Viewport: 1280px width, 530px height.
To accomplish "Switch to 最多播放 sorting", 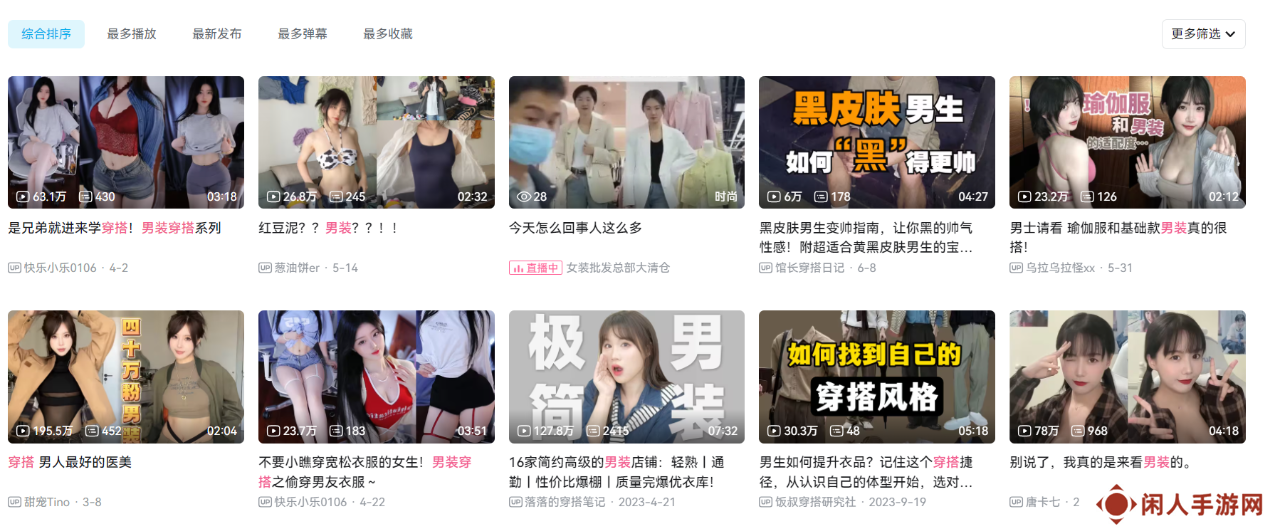I will click(x=131, y=34).
